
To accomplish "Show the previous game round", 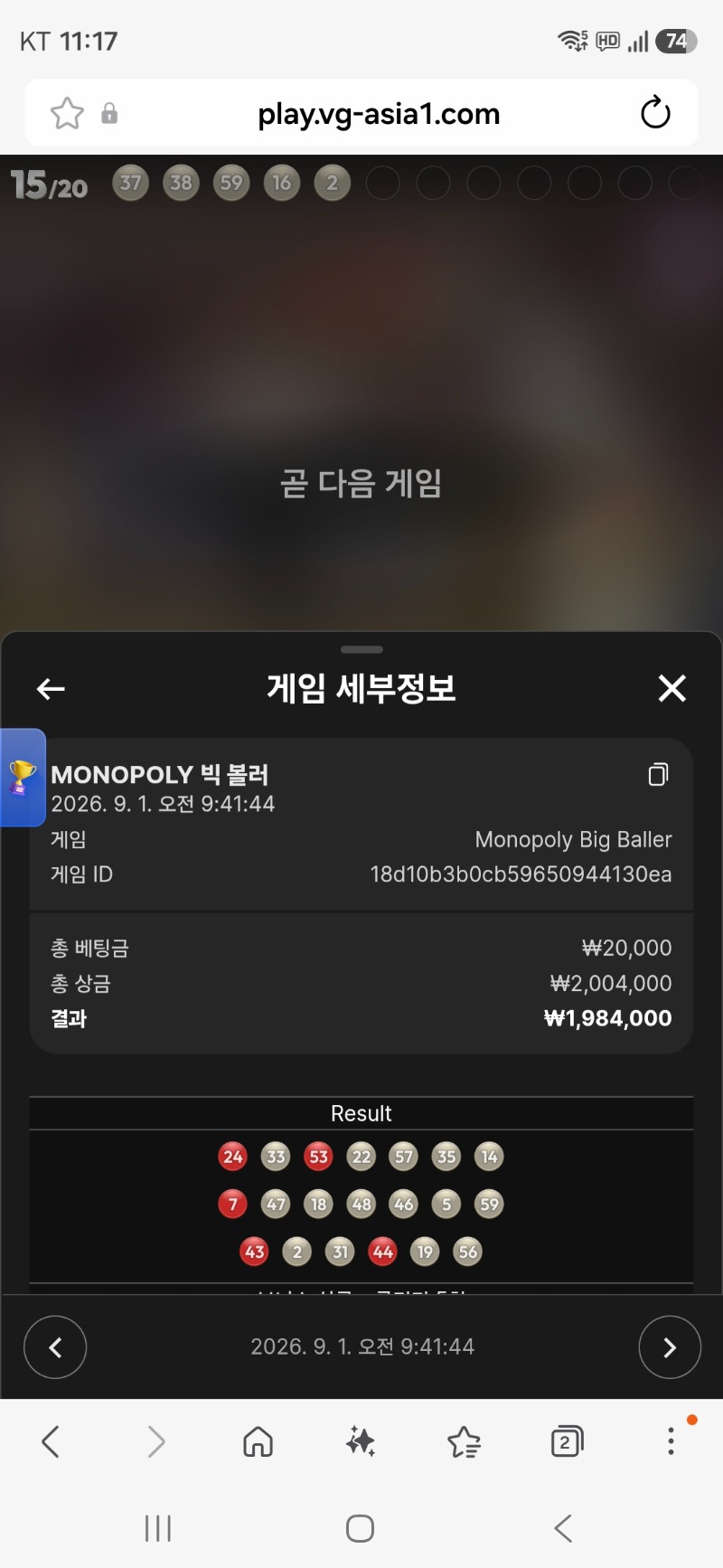I will pos(55,1347).
